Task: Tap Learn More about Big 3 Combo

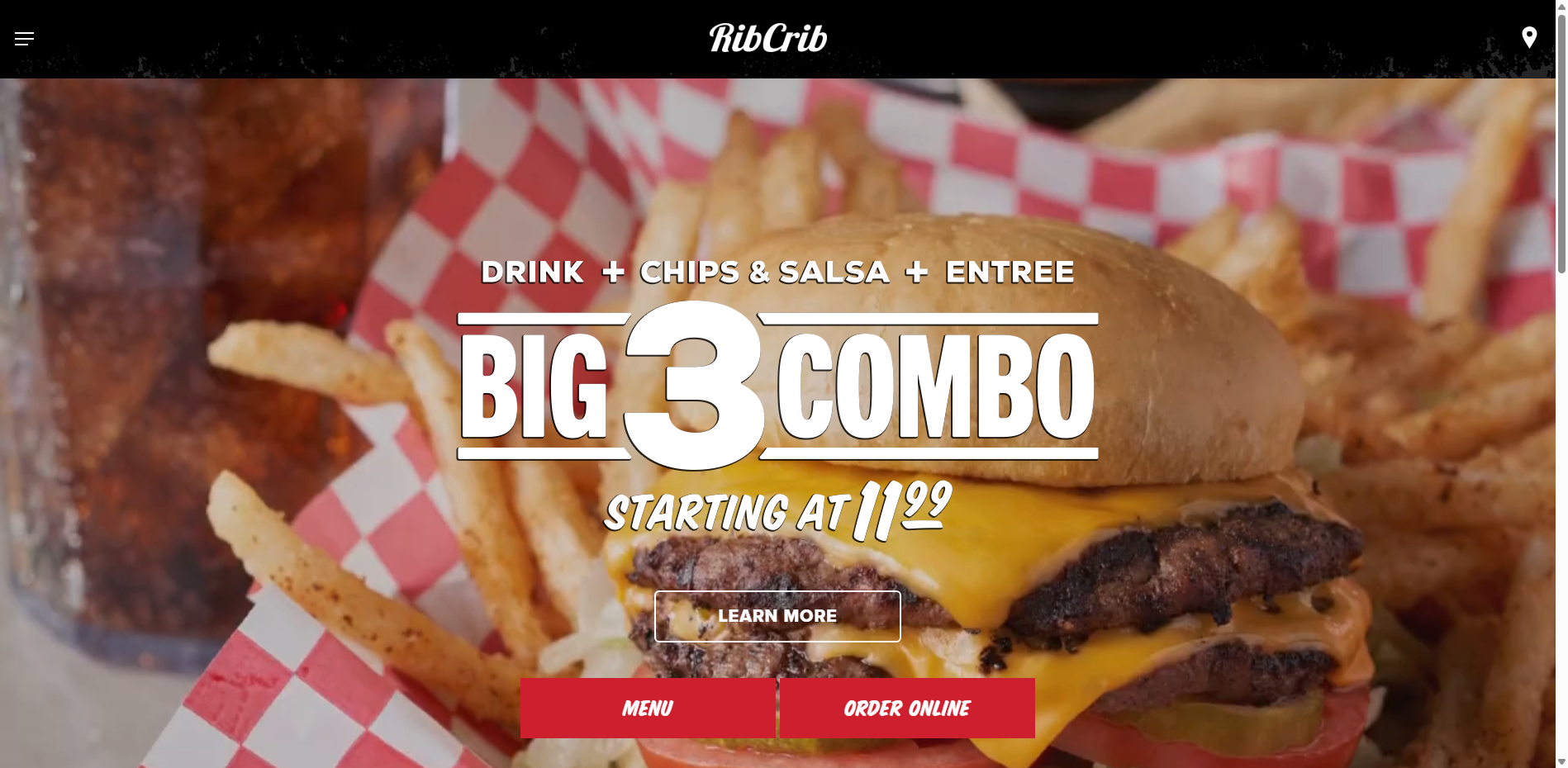Action: pos(777,616)
